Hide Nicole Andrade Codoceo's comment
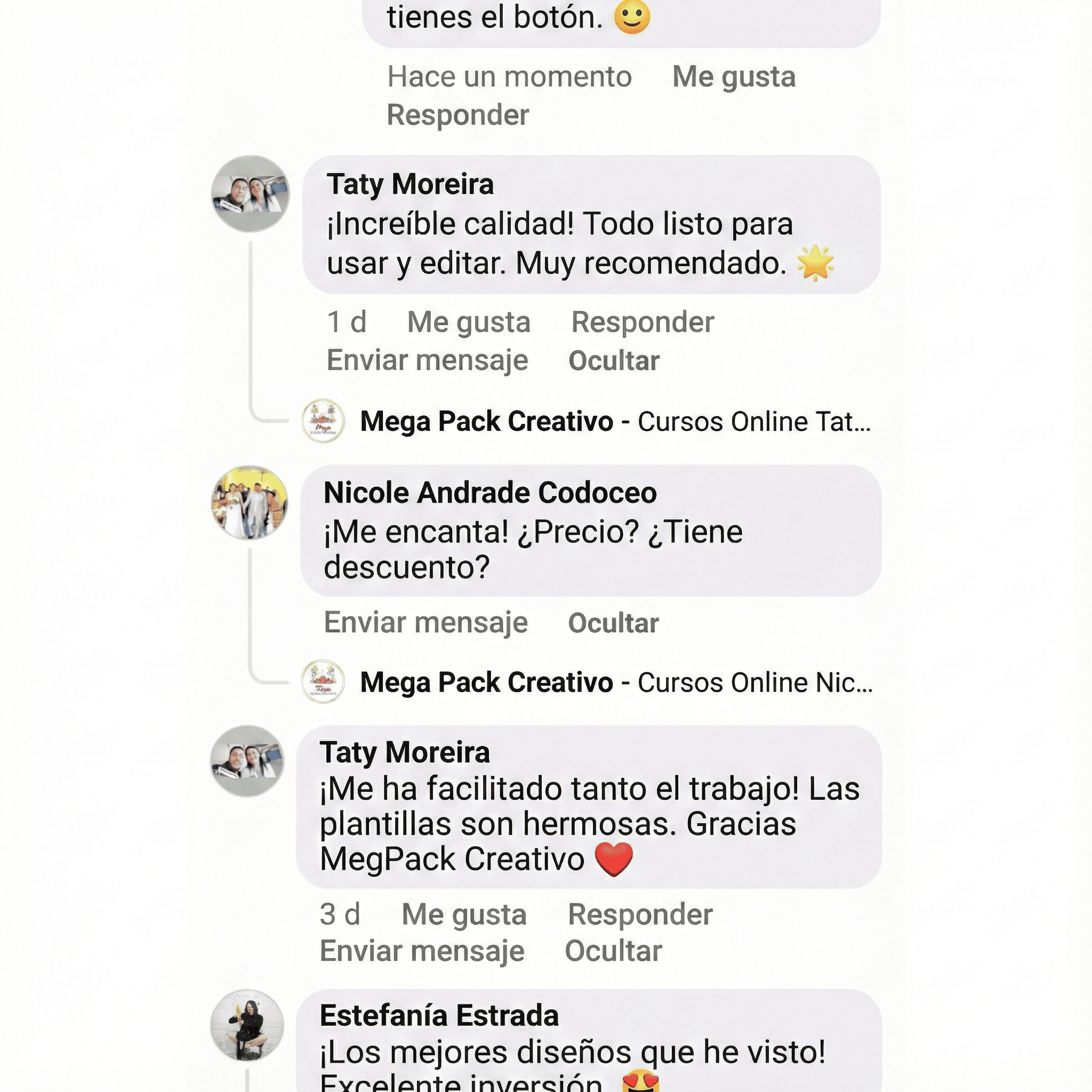Viewport: 1092px width, 1092px height. point(613,623)
